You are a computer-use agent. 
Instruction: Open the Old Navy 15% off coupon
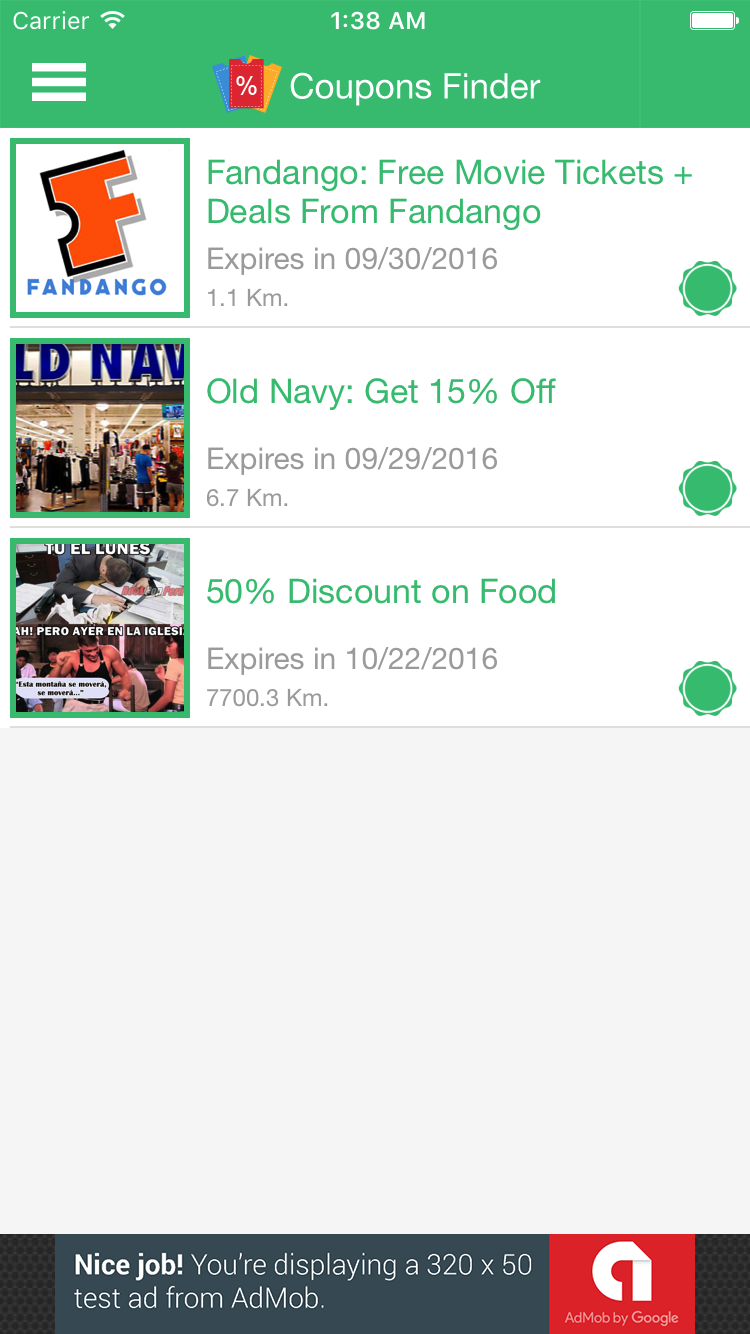tap(380, 392)
